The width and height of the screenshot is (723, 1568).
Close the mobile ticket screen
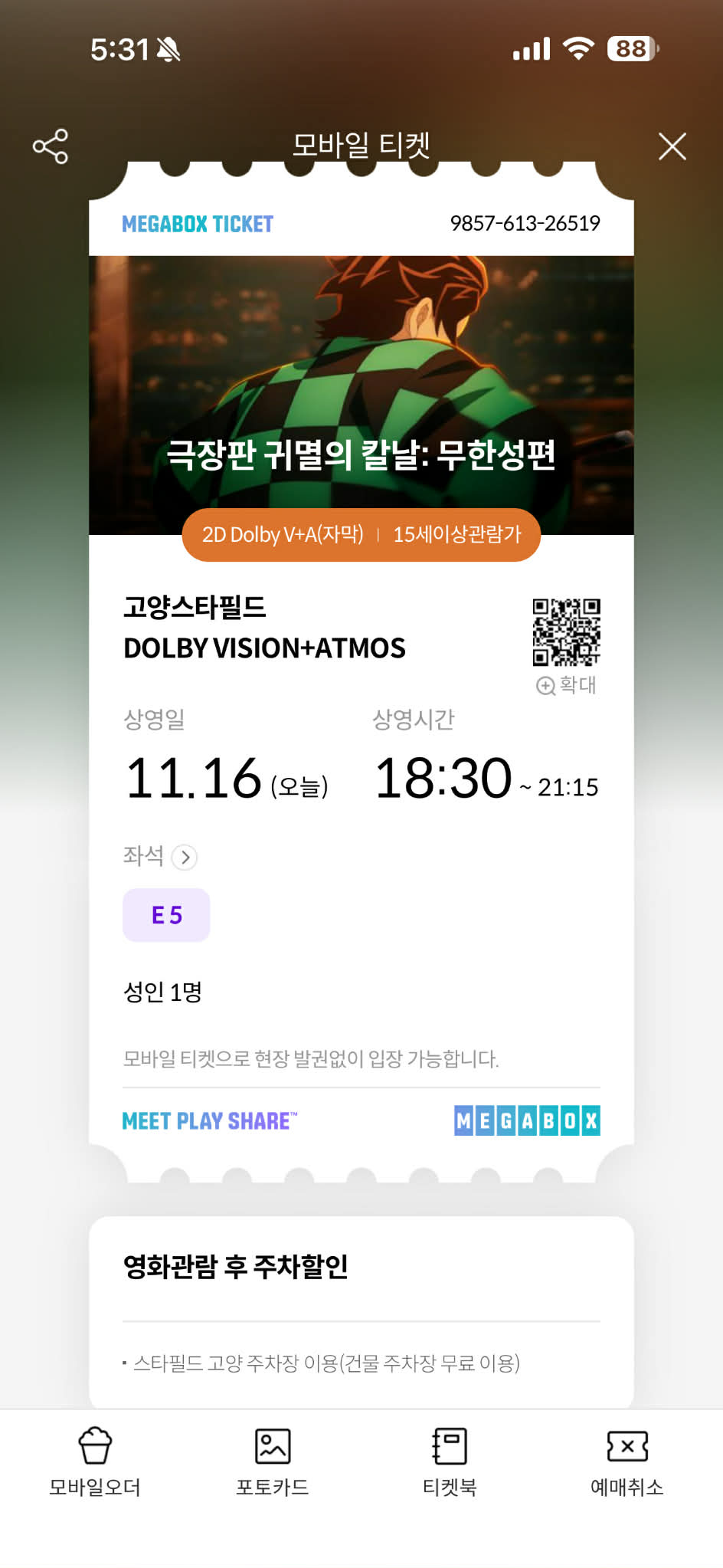tap(672, 146)
